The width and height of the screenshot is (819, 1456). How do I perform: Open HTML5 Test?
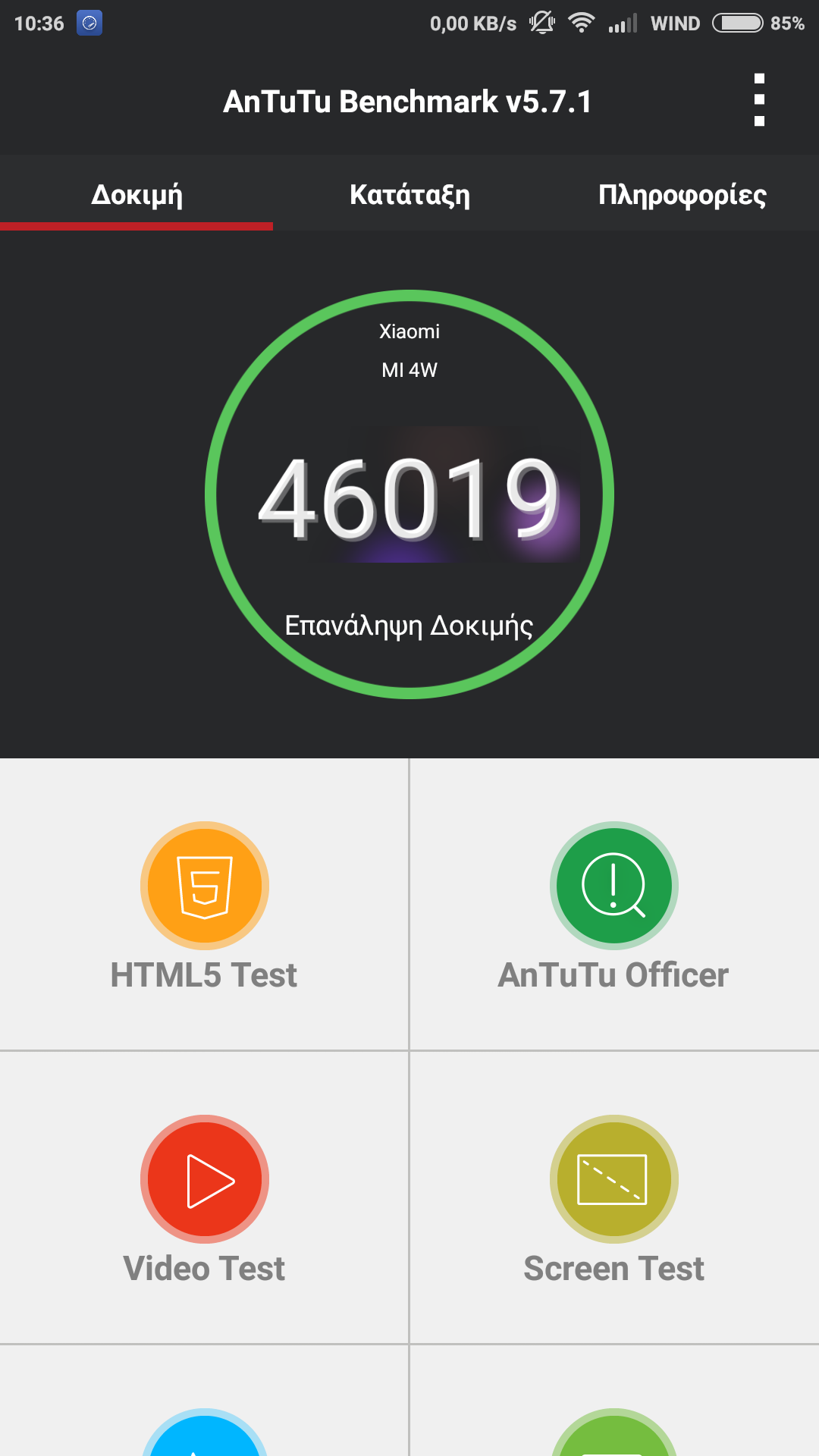click(x=205, y=905)
